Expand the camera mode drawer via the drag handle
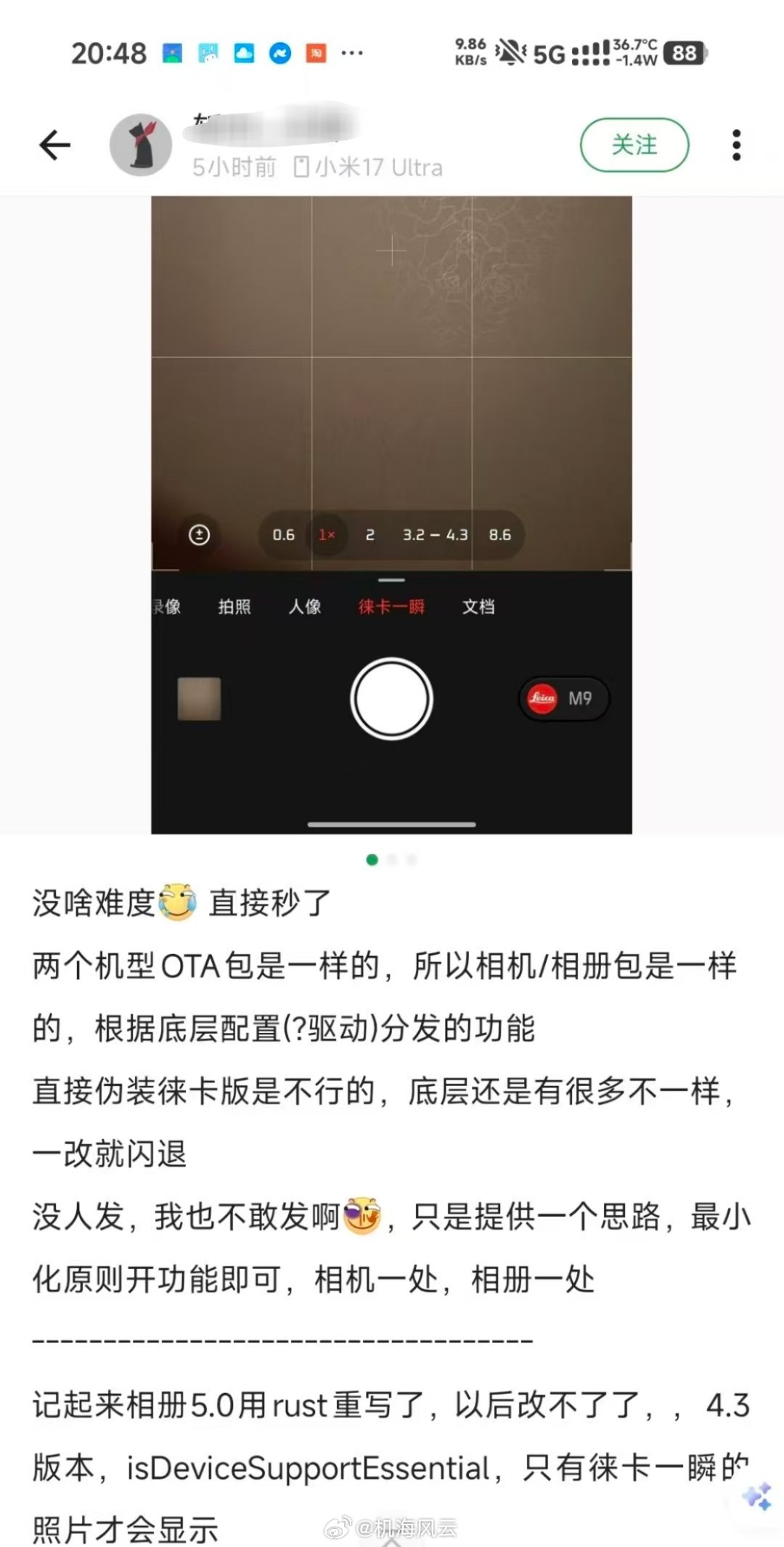784x1547 pixels. (391, 581)
